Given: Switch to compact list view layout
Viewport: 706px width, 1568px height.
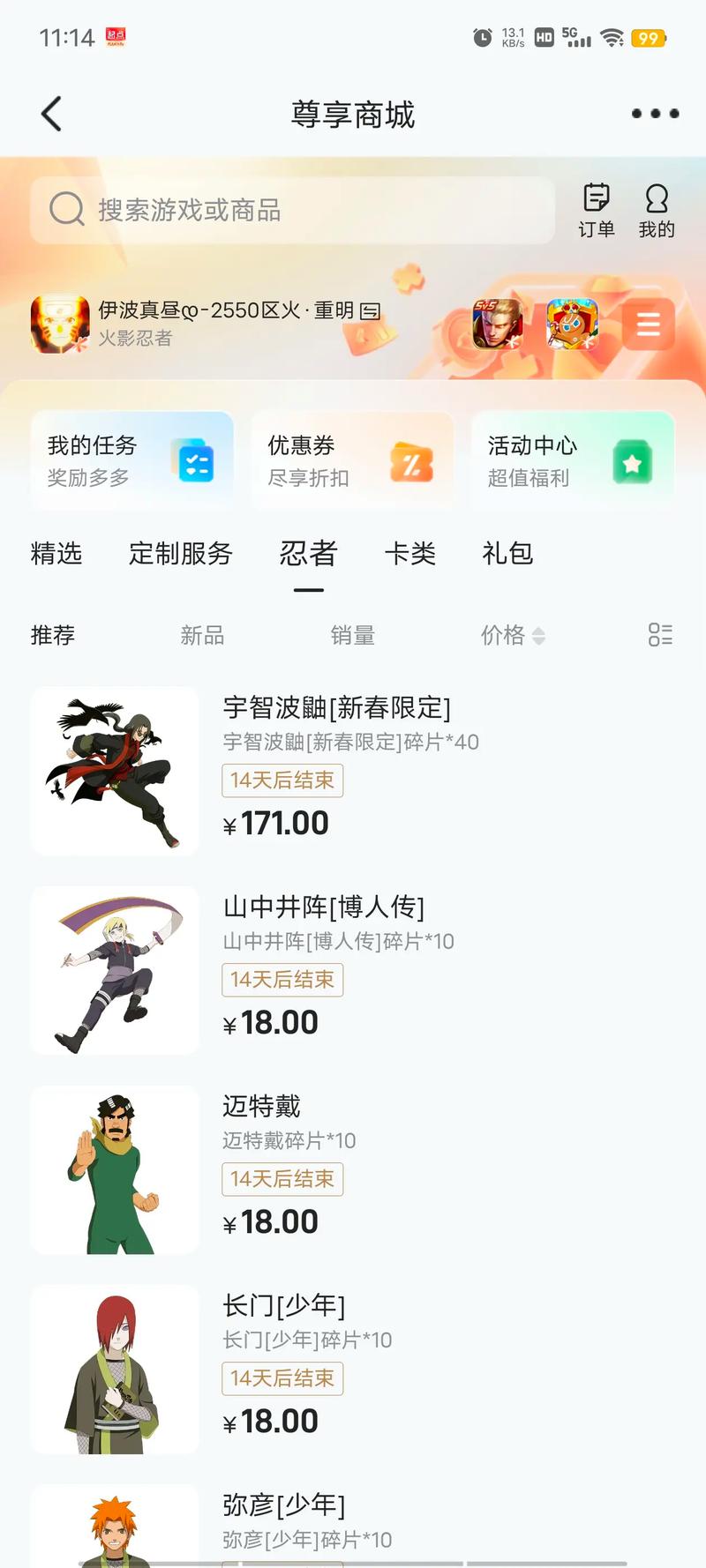Looking at the screenshot, I should tap(660, 635).
